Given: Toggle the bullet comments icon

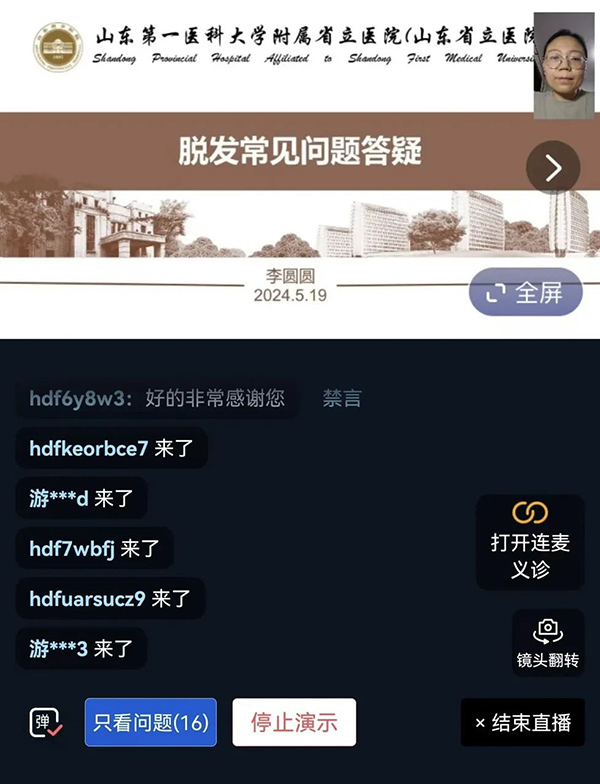Looking at the screenshot, I should pyautogui.click(x=45, y=722).
